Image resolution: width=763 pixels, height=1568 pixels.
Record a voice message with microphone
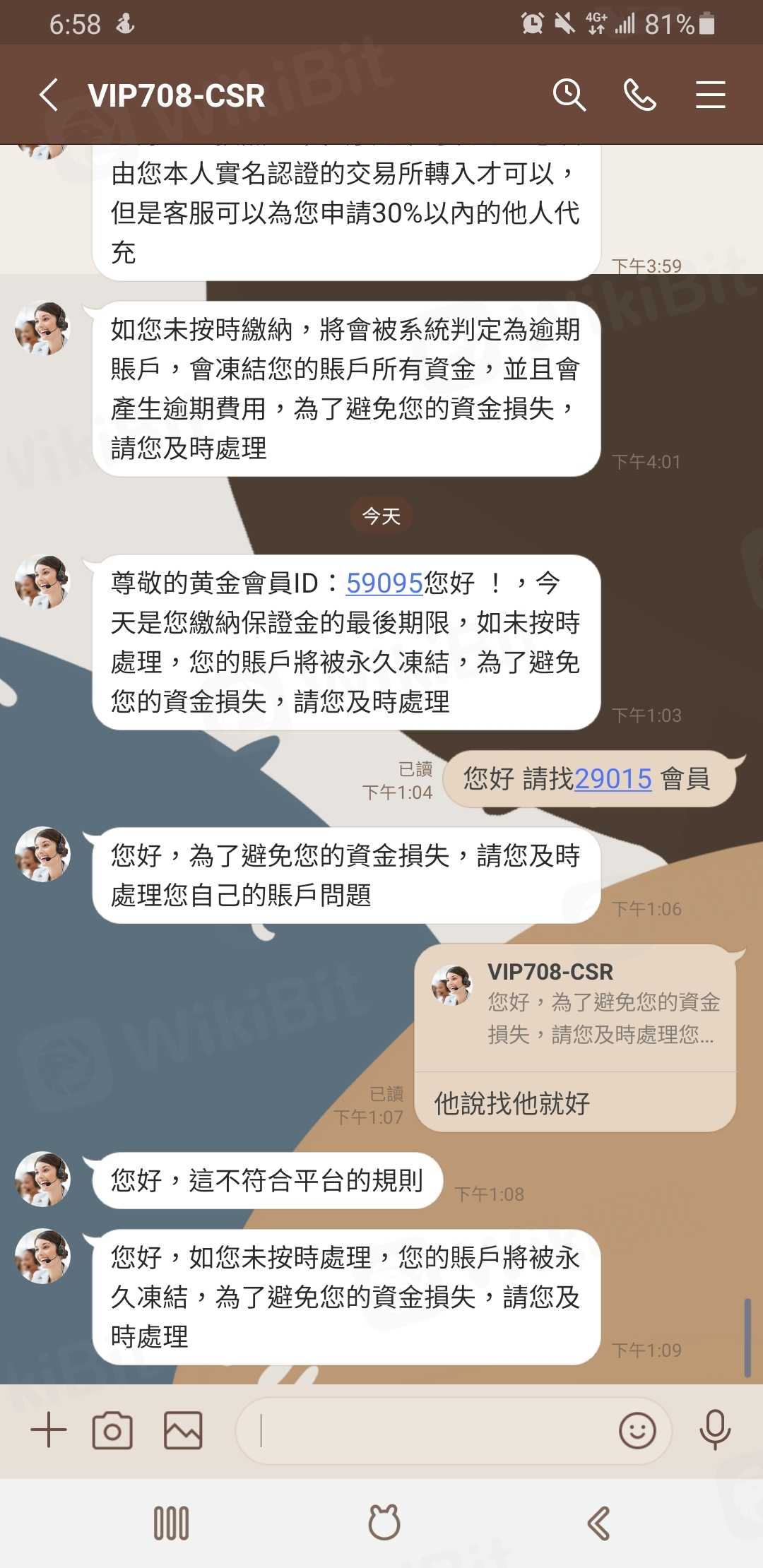click(714, 1430)
